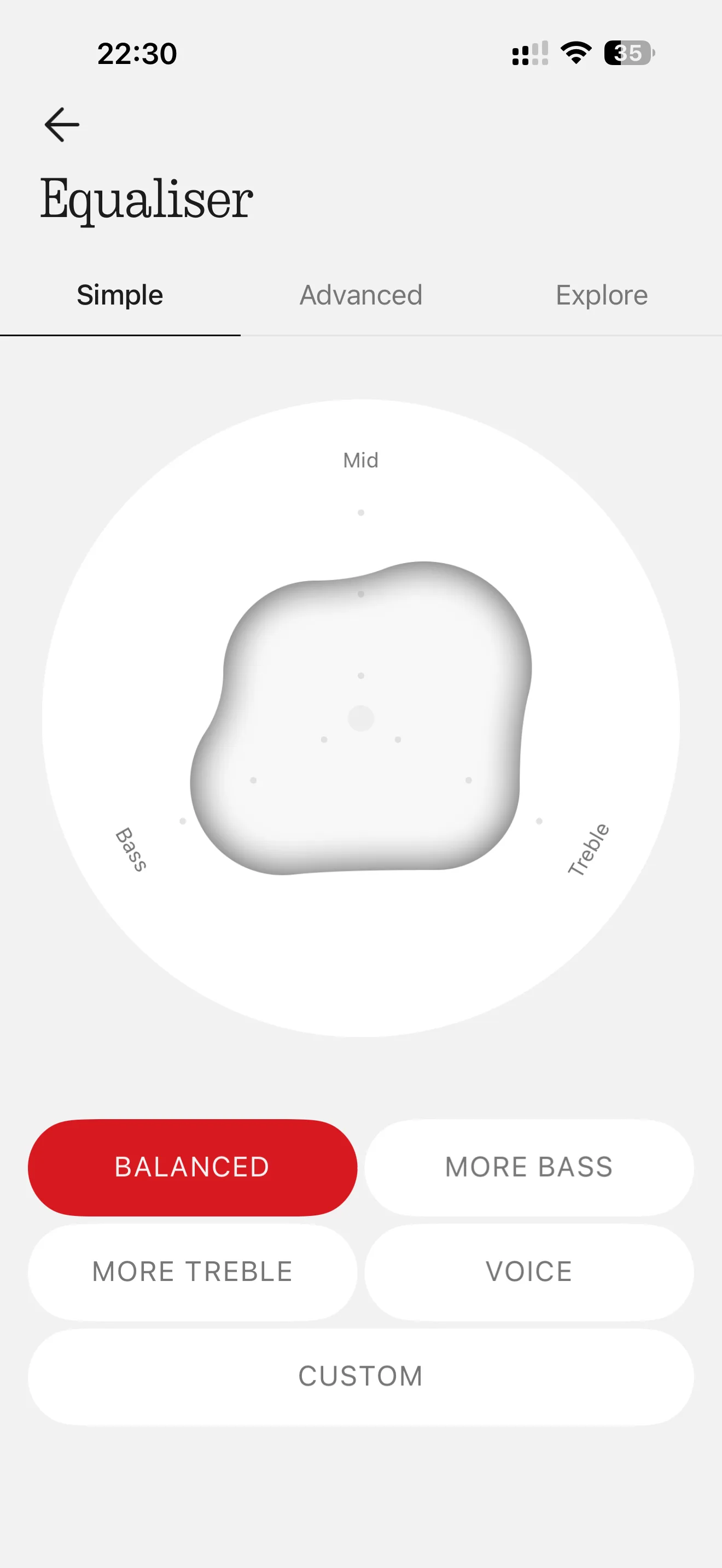
Task: Go back using the arrow icon
Action: pyautogui.click(x=62, y=125)
